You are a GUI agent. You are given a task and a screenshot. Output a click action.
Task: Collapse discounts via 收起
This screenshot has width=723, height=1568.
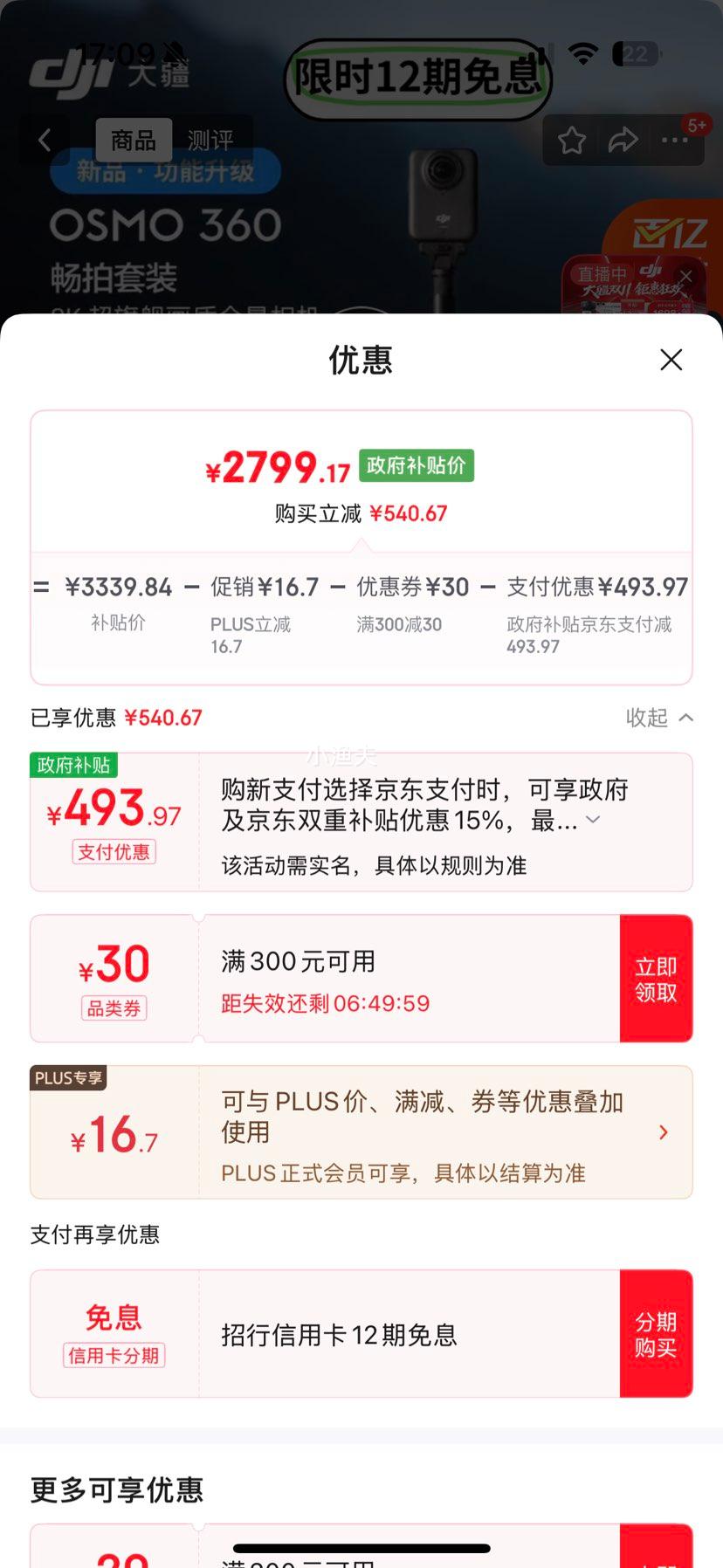659,718
